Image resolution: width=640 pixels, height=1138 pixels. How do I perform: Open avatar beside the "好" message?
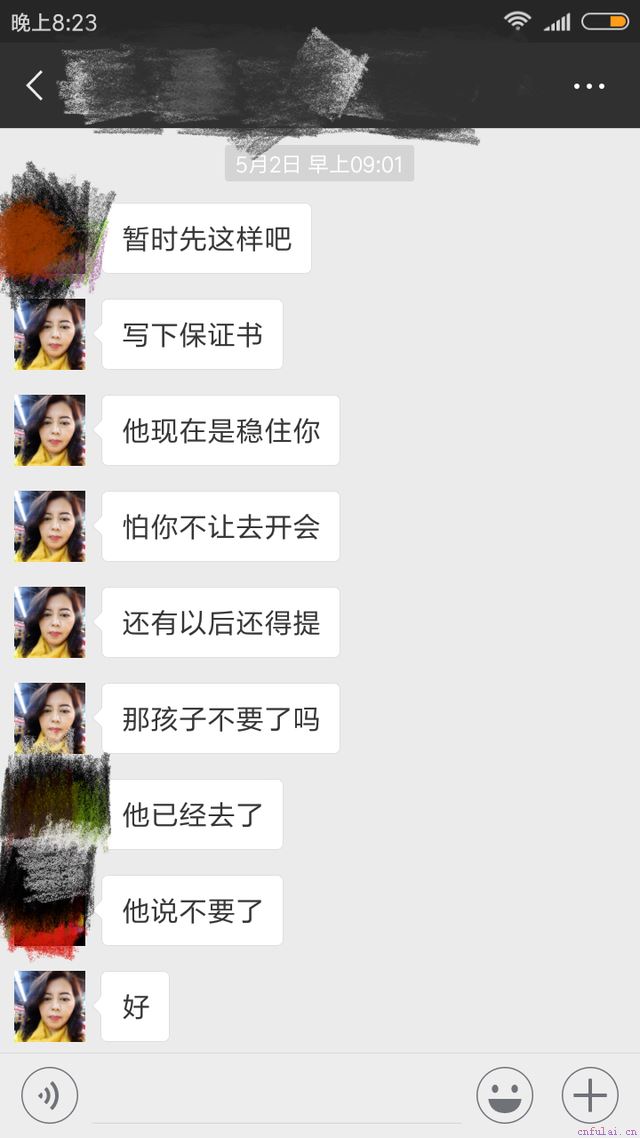pyautogui.click(x=50, y=1006)
